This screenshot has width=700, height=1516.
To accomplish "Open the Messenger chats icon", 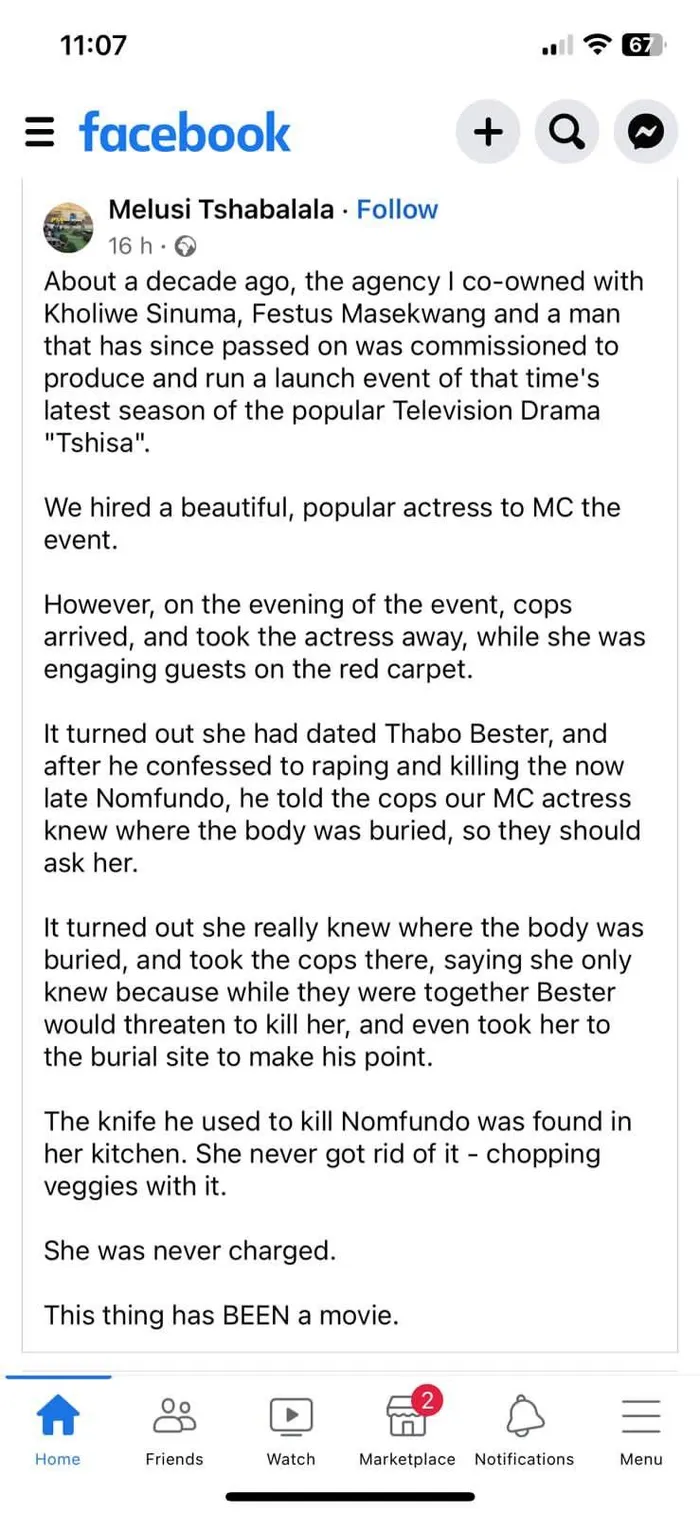I will click(x=646, y=131).
